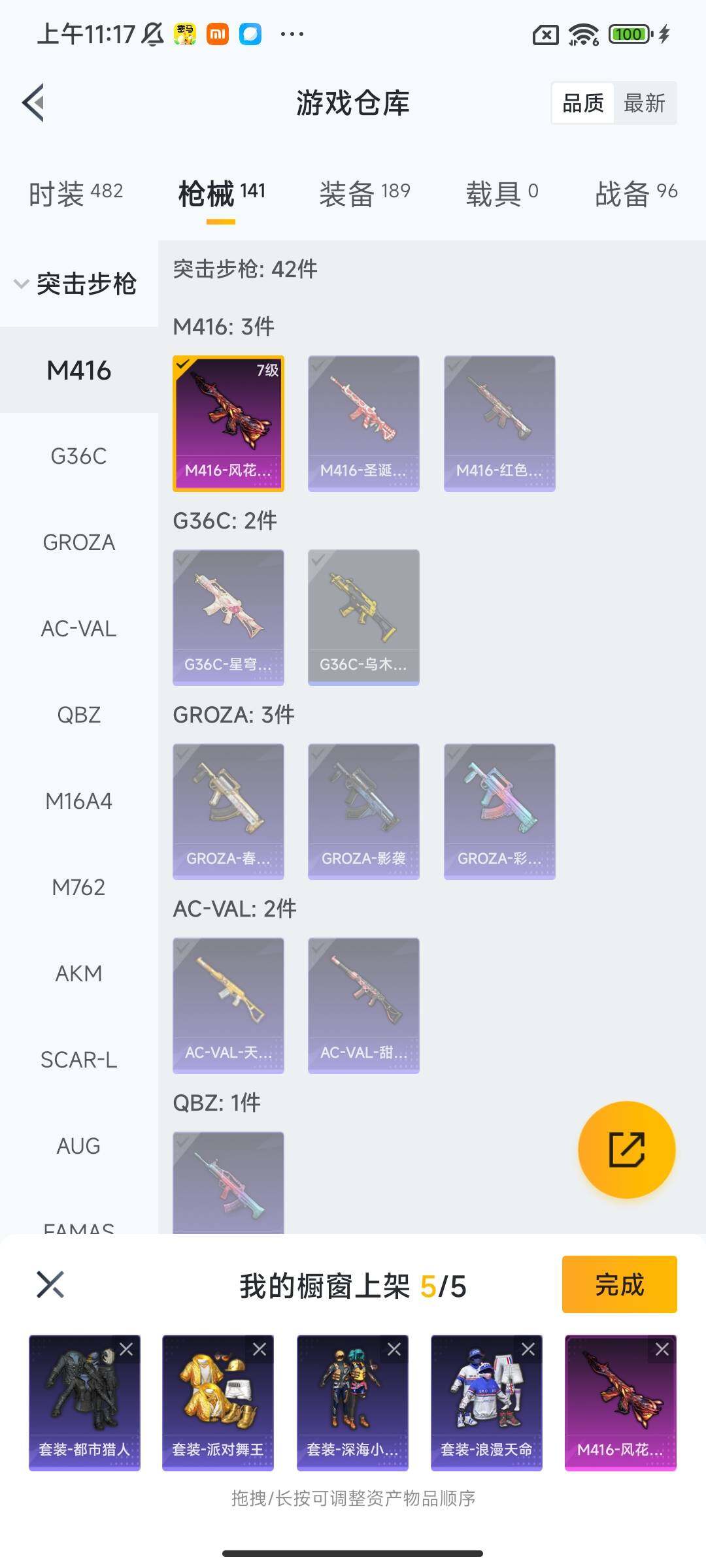
Task: Switch to the 时装 tab
Action: click(75, 193)
